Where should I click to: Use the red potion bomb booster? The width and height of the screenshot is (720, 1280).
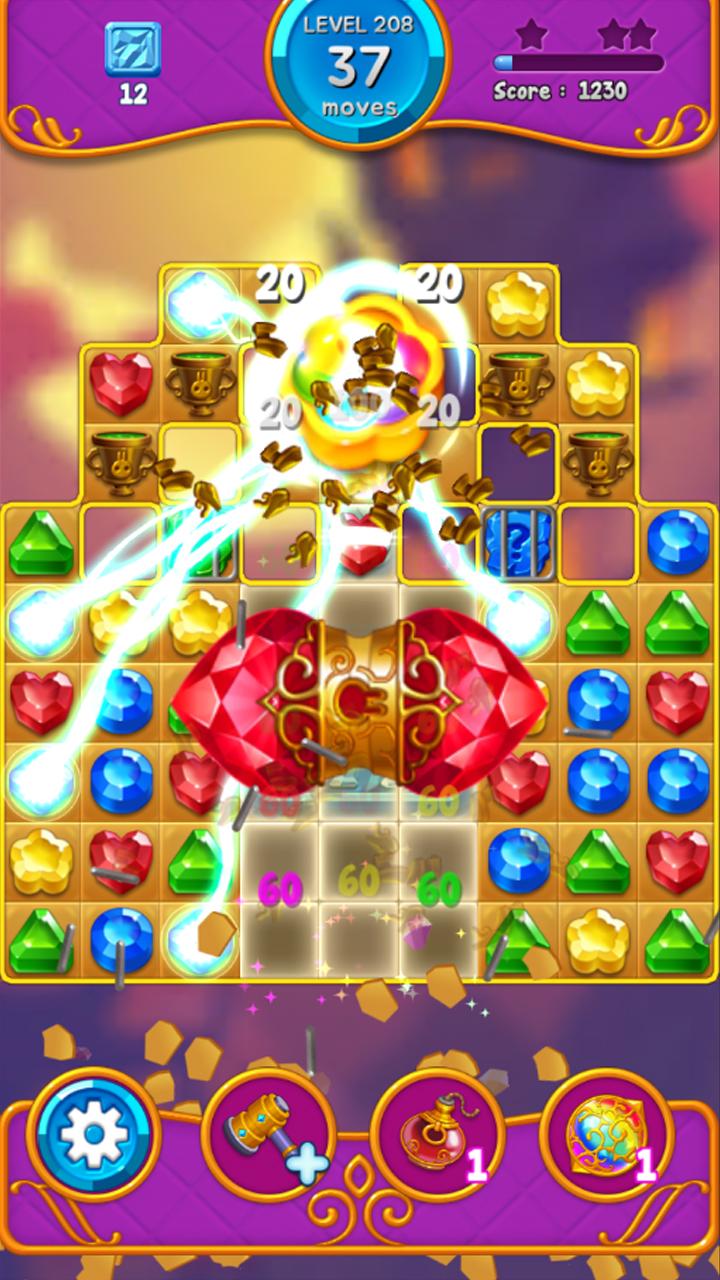[436, 1135]
